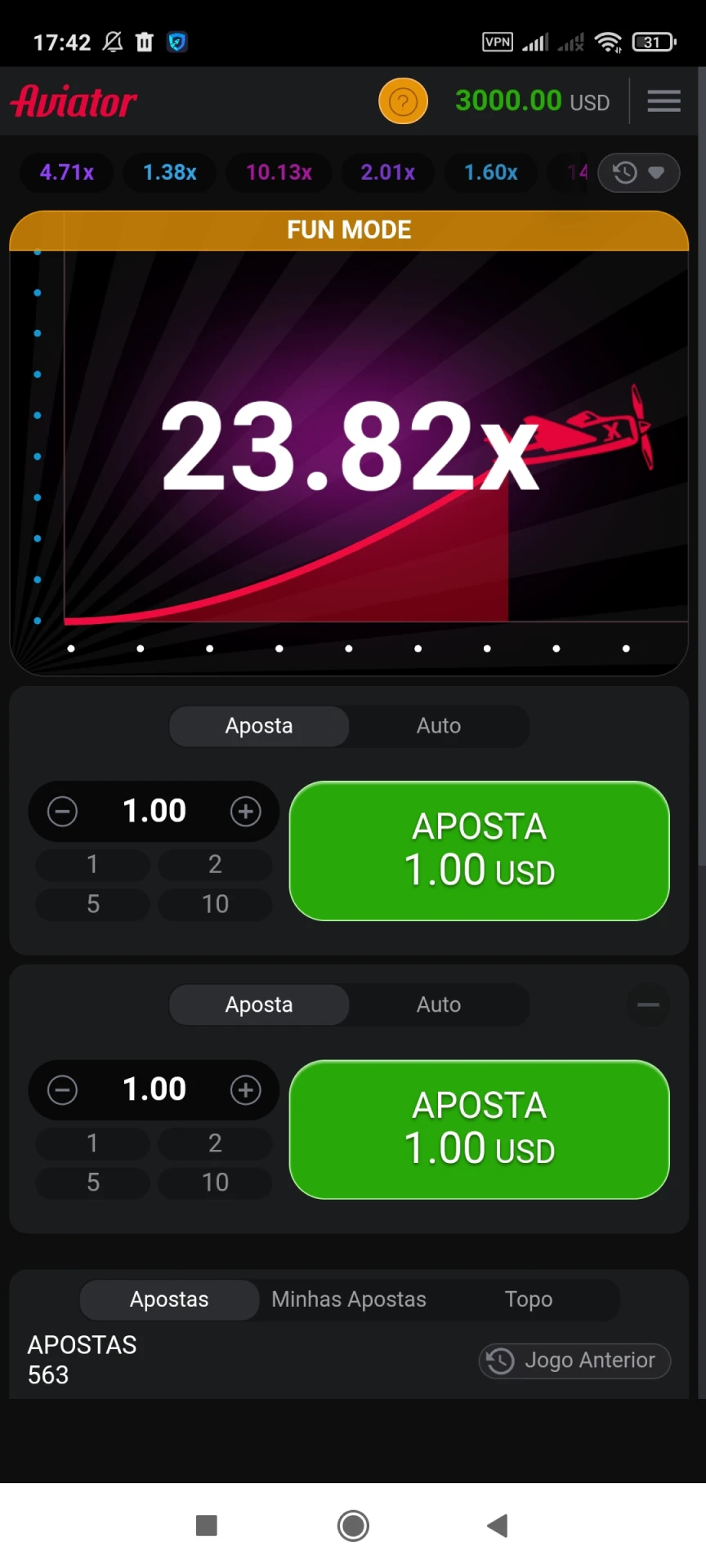The height and width of the screenshot is (1568, 706).
Task: Switch second bet panel to Auto
Action: tap(439, 1004)
